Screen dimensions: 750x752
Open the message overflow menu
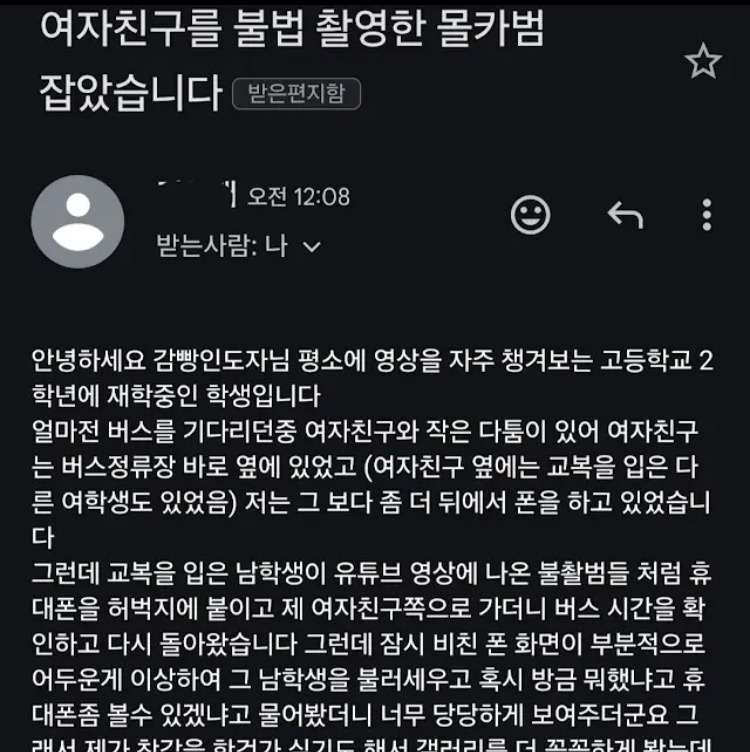[706, 214]
